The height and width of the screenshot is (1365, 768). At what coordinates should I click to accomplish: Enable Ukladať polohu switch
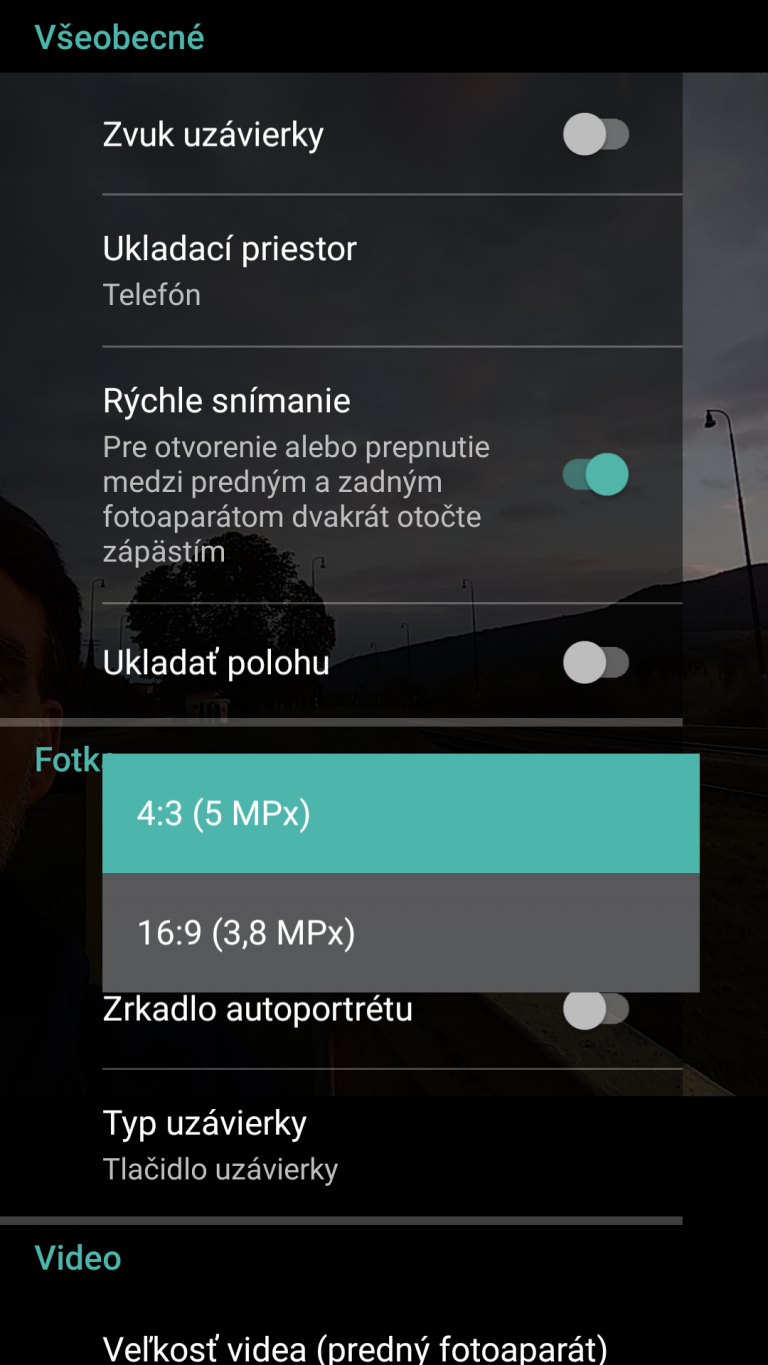(596, 662)
